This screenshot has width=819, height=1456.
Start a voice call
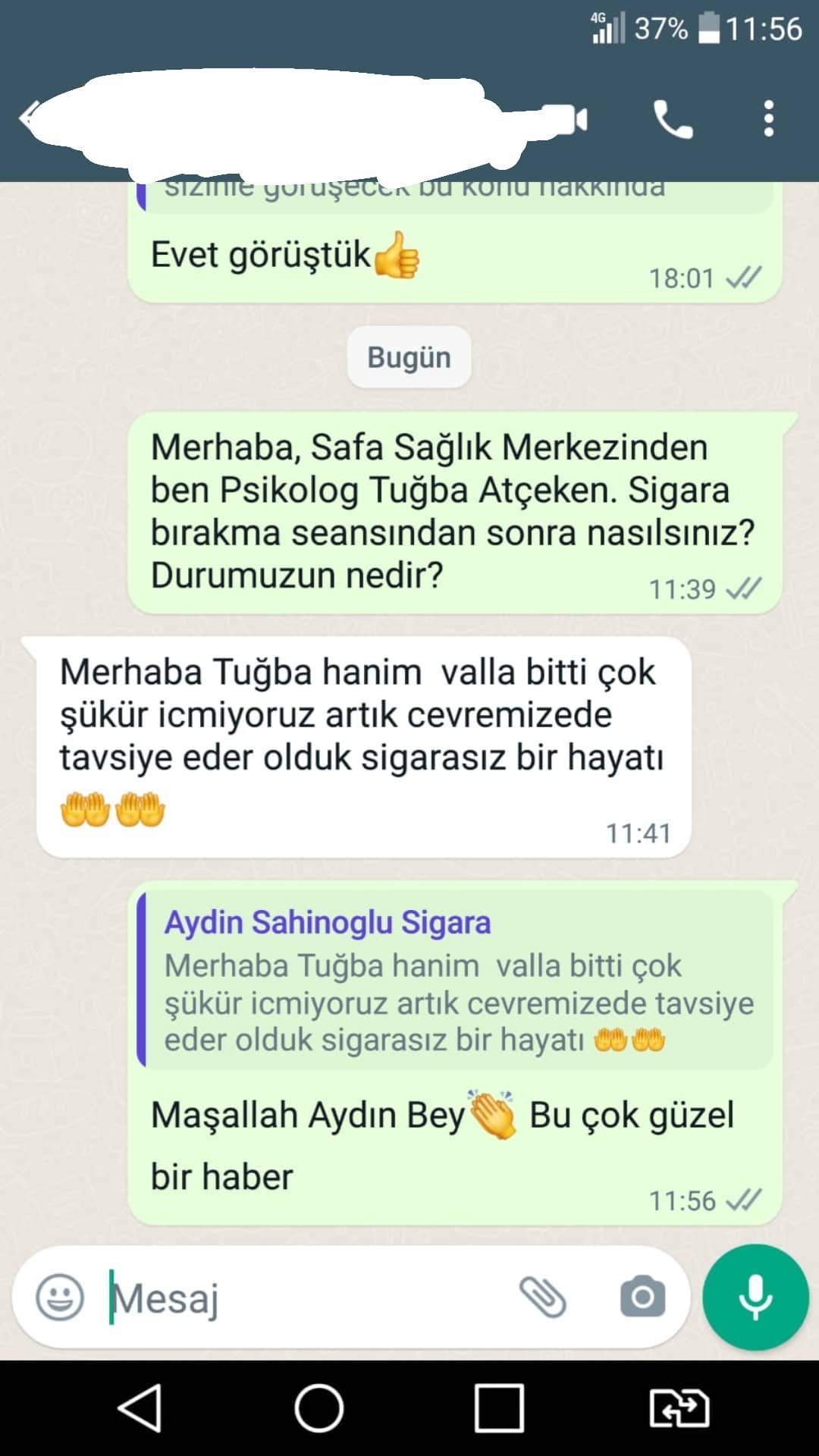pos(673,120)
